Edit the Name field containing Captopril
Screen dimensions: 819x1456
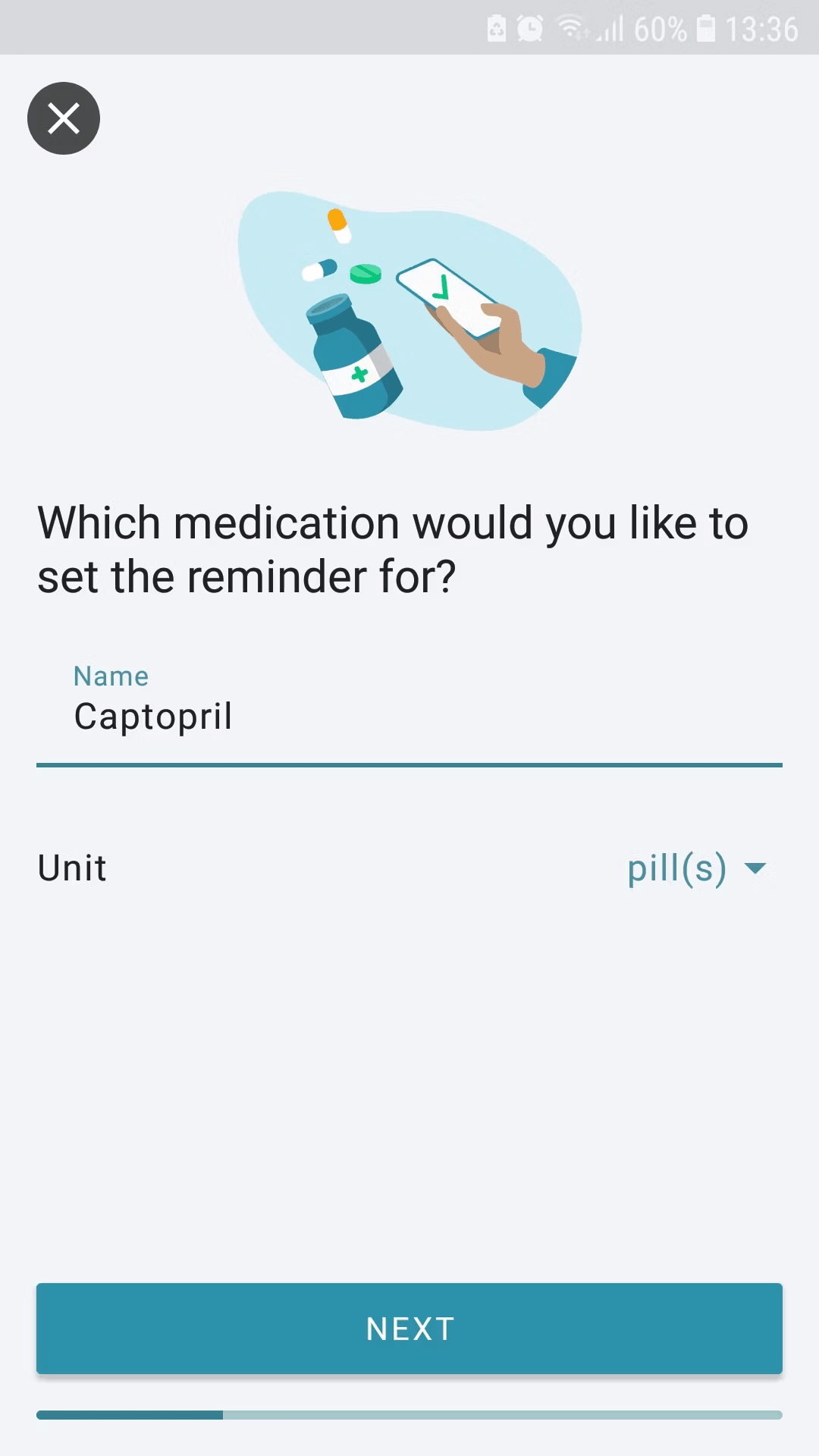click(409, 716)
